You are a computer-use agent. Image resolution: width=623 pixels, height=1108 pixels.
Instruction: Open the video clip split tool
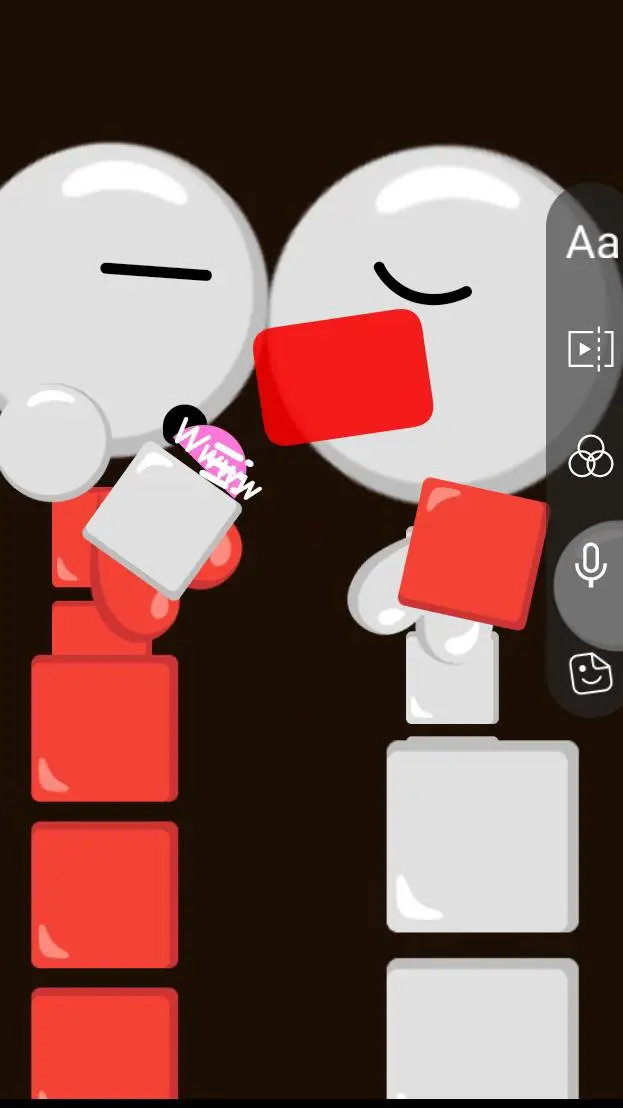point(590,349)
